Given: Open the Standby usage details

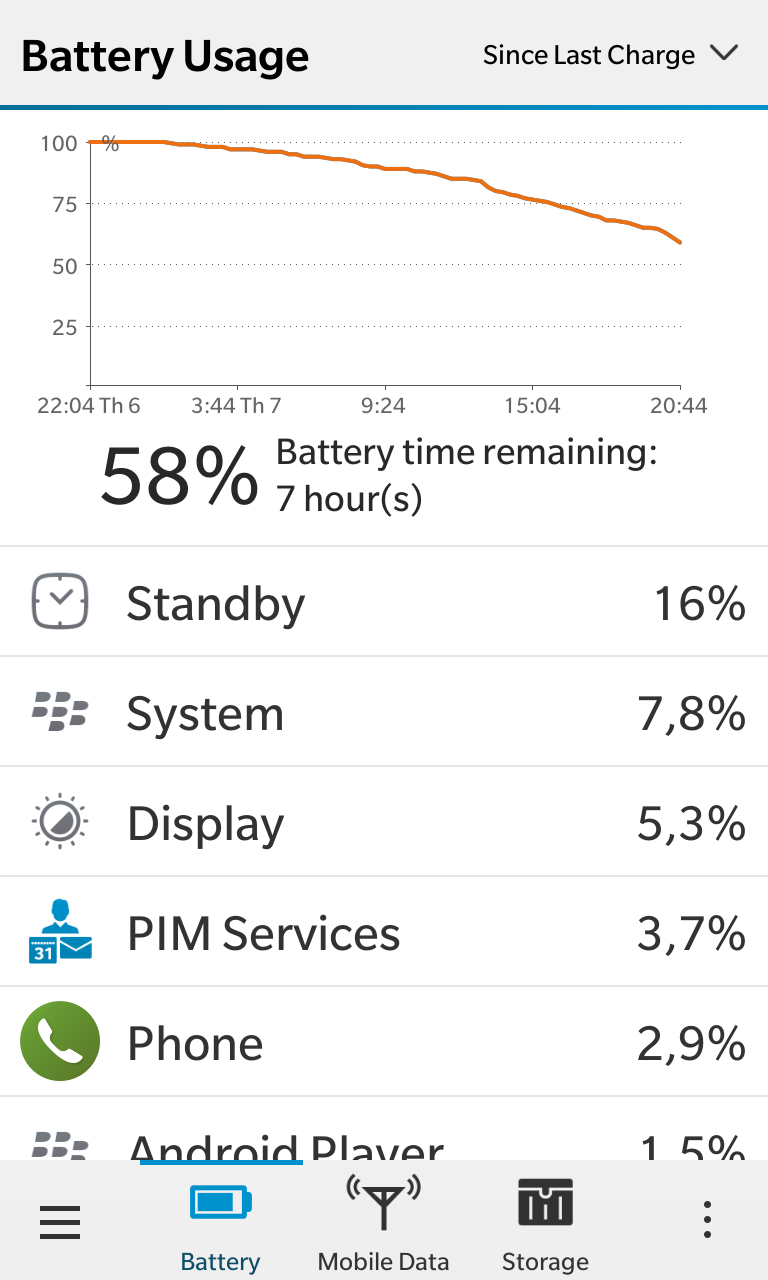Looking at the screenshot, I should click(x=384, y=602).
